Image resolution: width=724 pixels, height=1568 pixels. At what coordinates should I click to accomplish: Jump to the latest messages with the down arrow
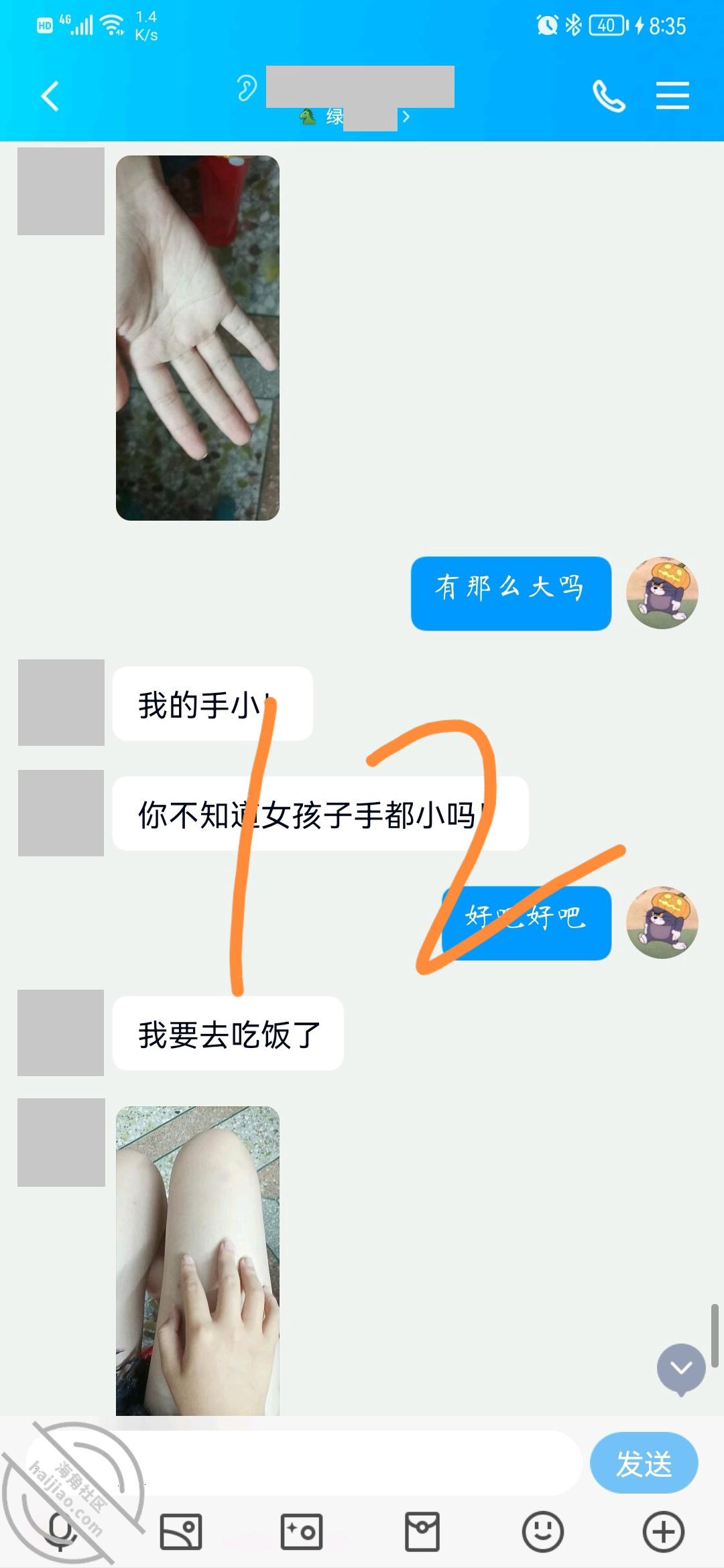click(x=681, y=1369)
